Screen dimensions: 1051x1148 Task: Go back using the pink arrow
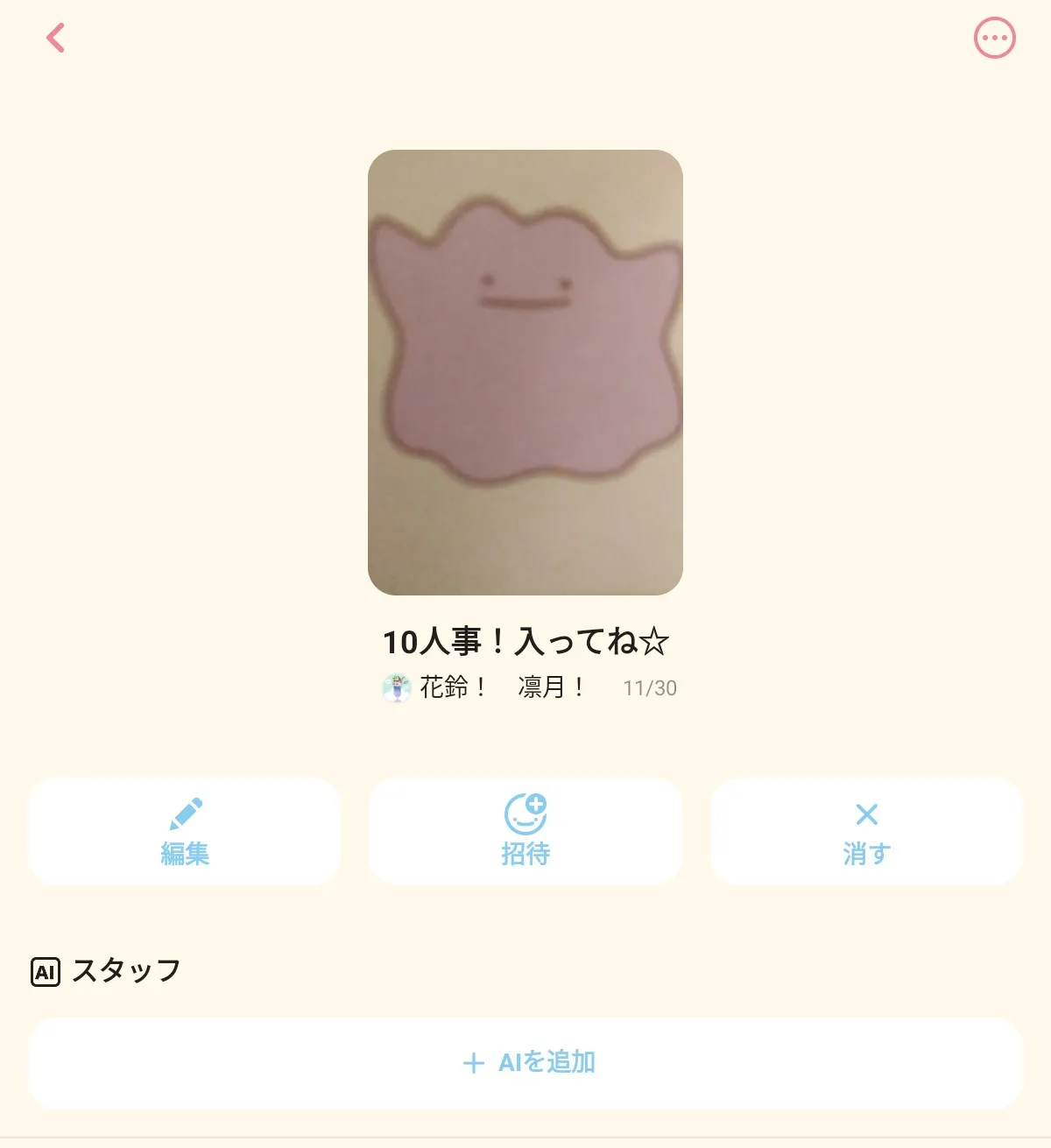(x=56, y=39)
